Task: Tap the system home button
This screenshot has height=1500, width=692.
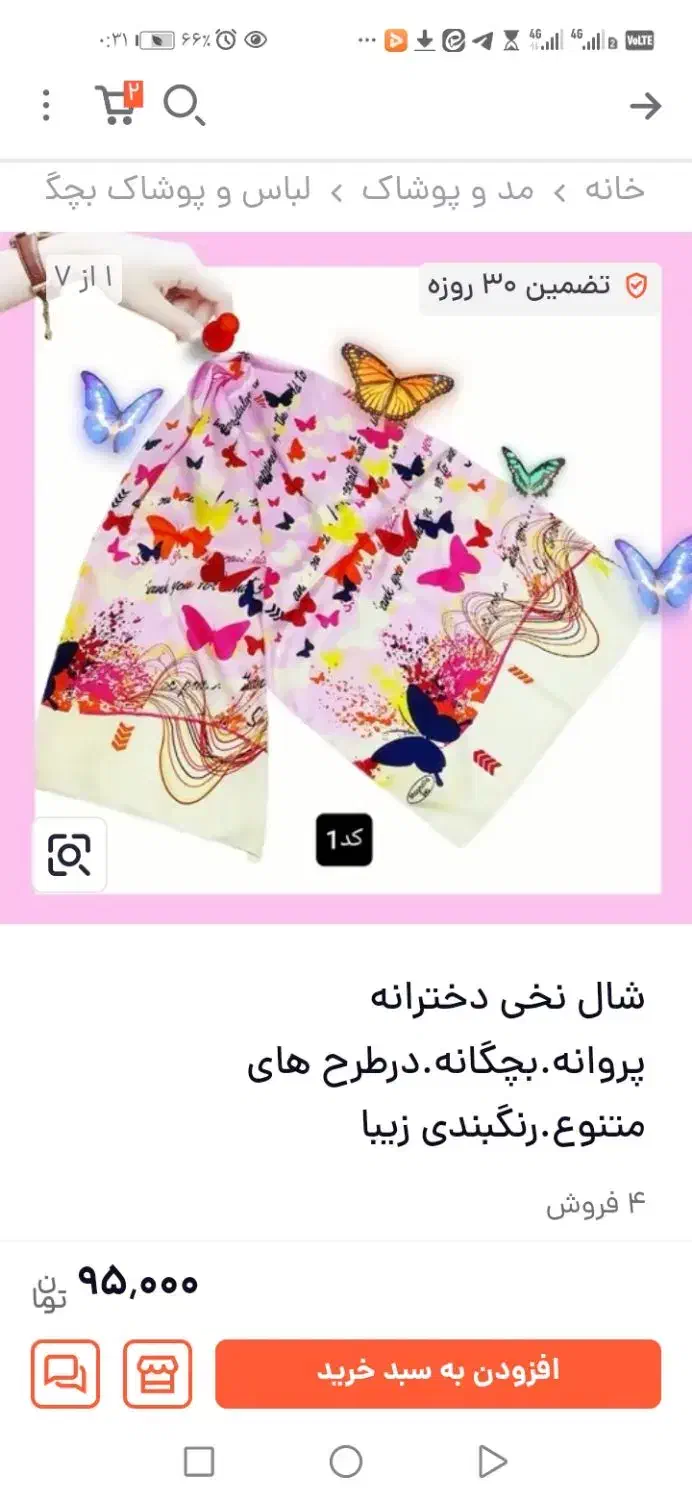Action: tap(346, 1462)
